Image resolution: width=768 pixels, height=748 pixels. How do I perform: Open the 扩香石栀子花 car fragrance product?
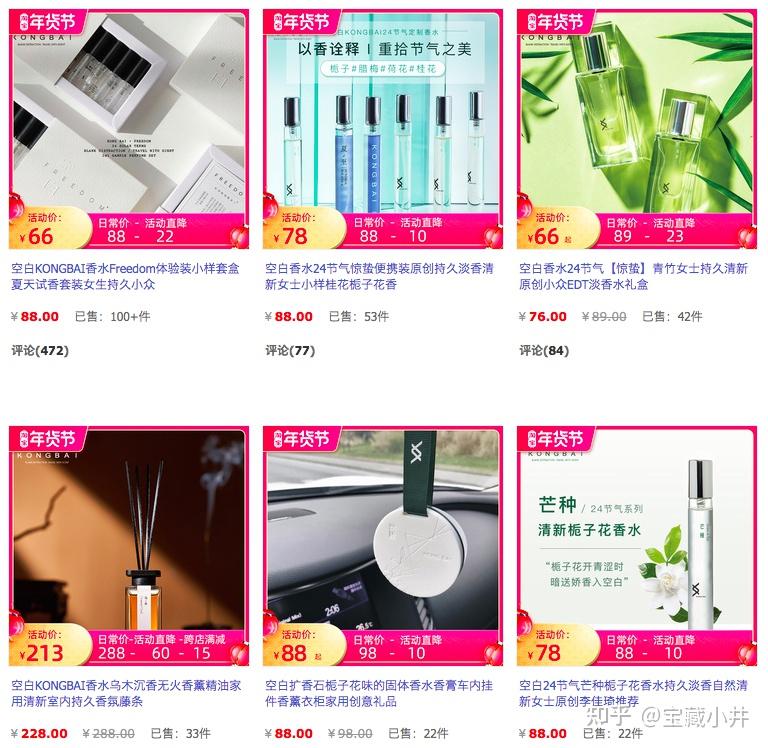coord(379,693)
